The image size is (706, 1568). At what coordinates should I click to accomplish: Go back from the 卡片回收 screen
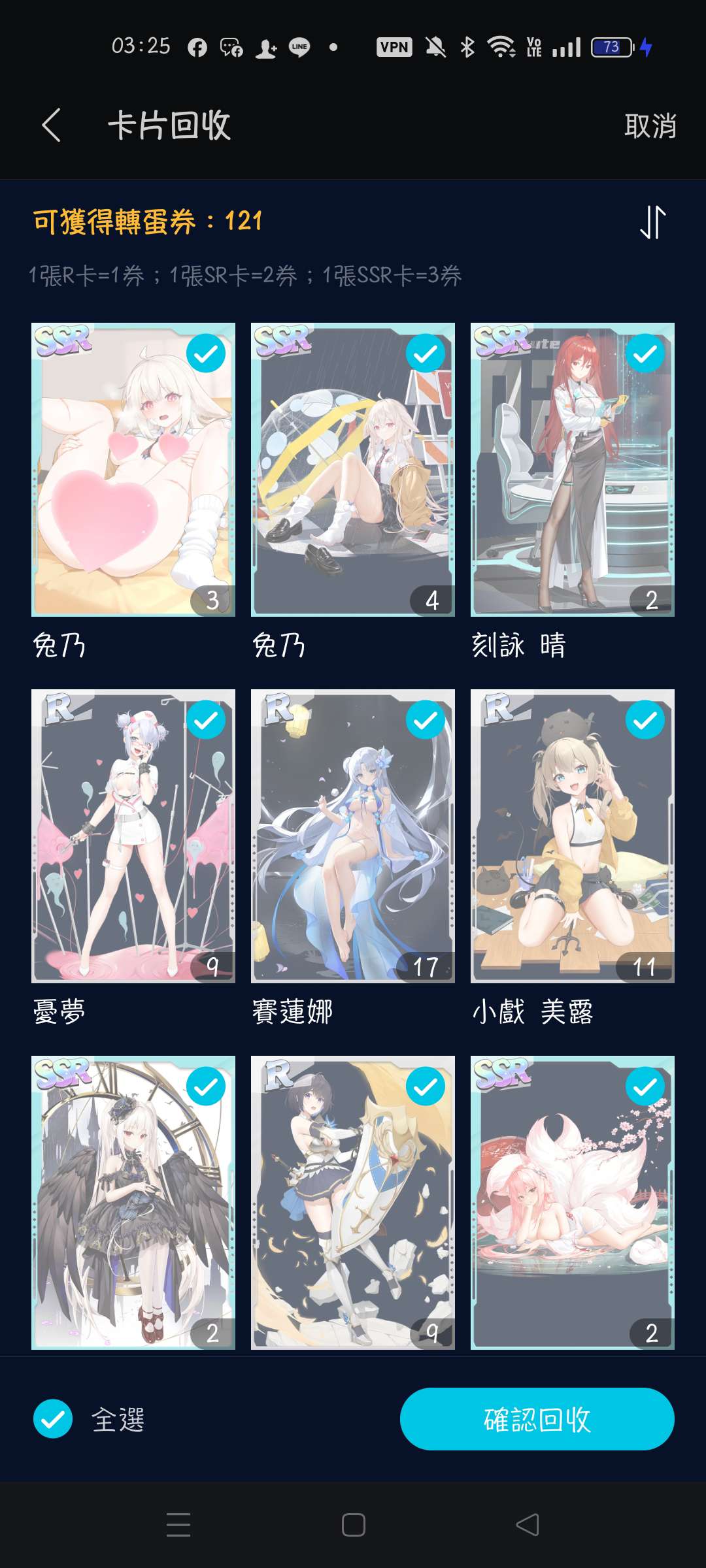(51, 125)
